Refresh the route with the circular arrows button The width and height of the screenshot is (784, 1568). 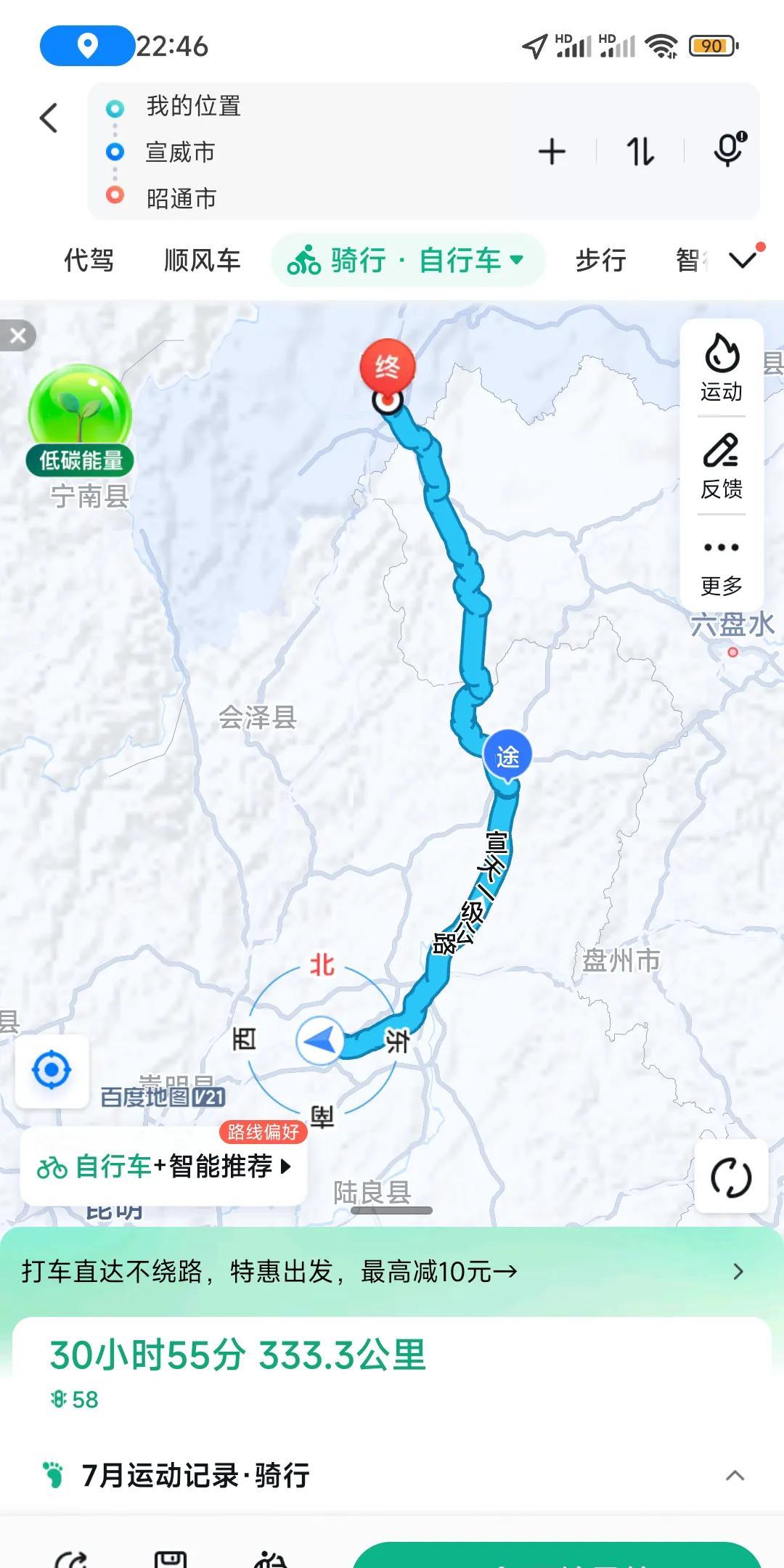(x=731, y=1177)
